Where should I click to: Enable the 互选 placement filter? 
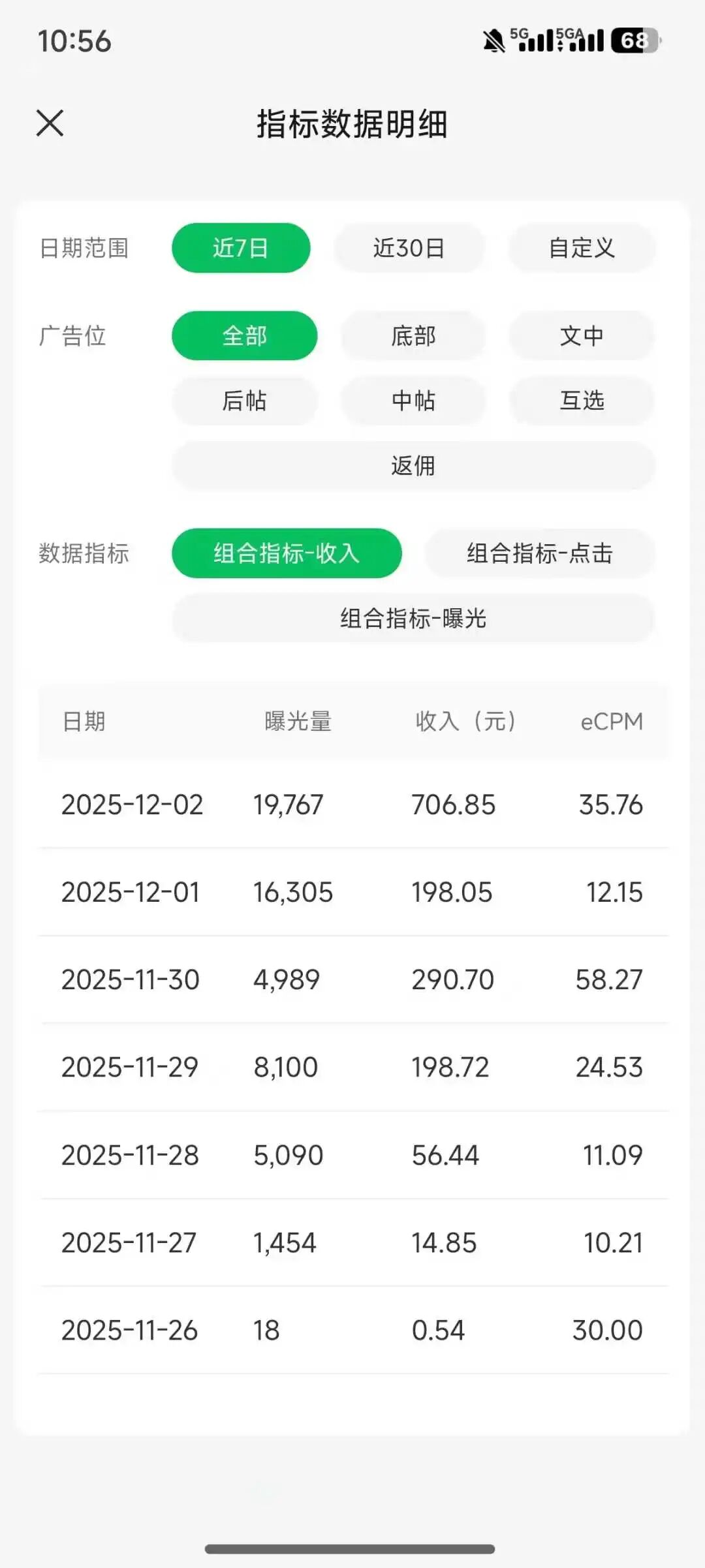tap(580, 401)
